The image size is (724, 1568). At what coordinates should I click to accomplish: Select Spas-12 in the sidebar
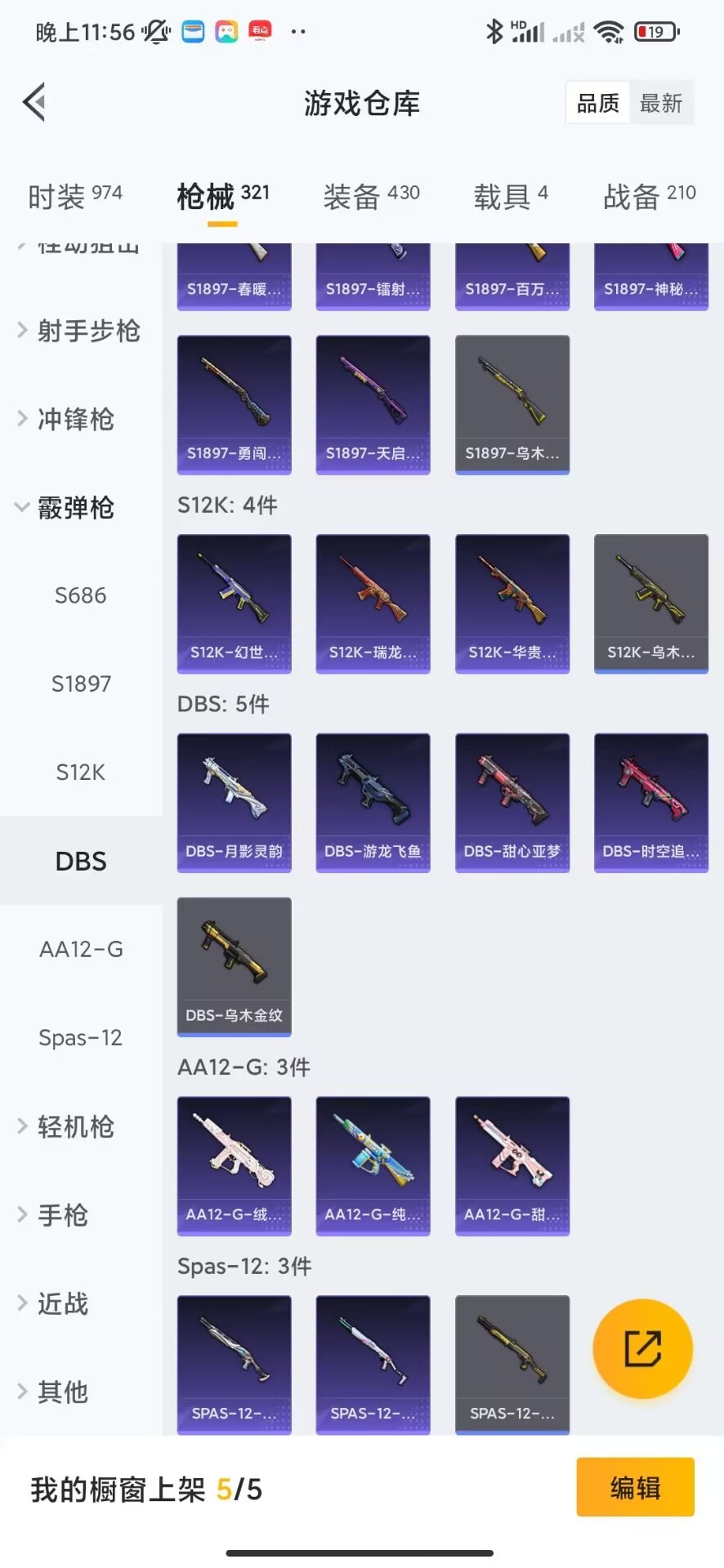click(x=80, y=1038)
